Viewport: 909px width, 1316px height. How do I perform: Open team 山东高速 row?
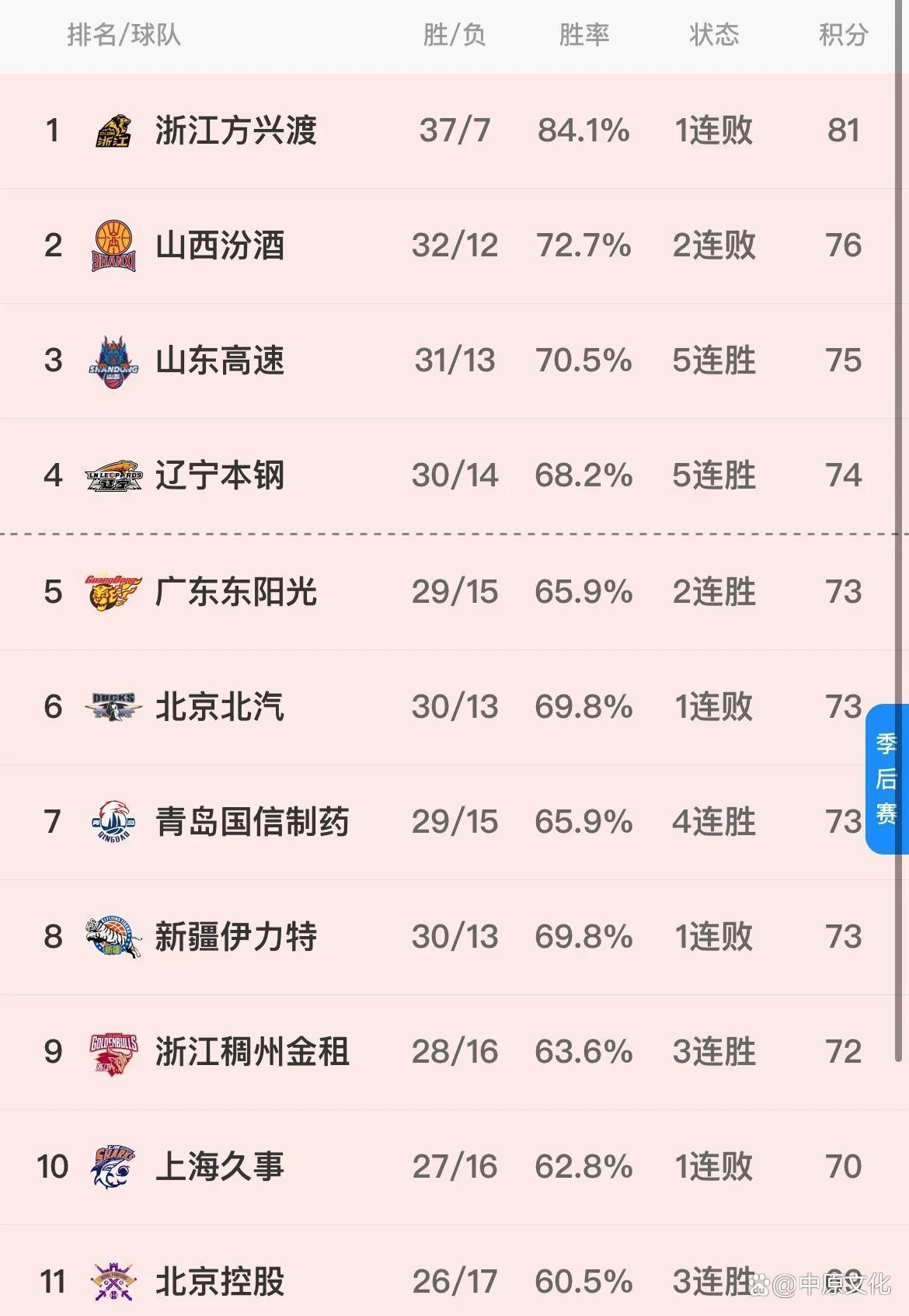(x=220, y=360)
